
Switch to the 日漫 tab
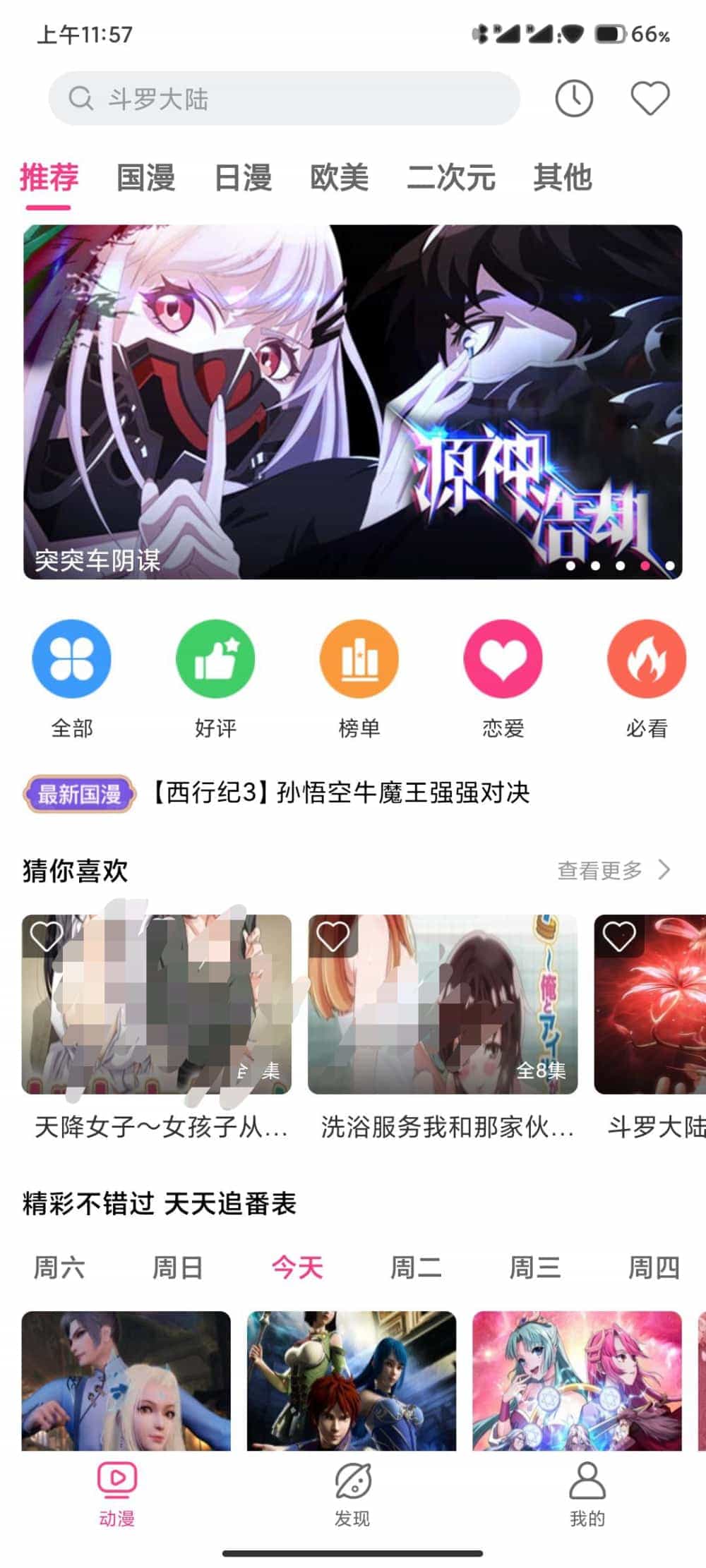tap(242, 177)
